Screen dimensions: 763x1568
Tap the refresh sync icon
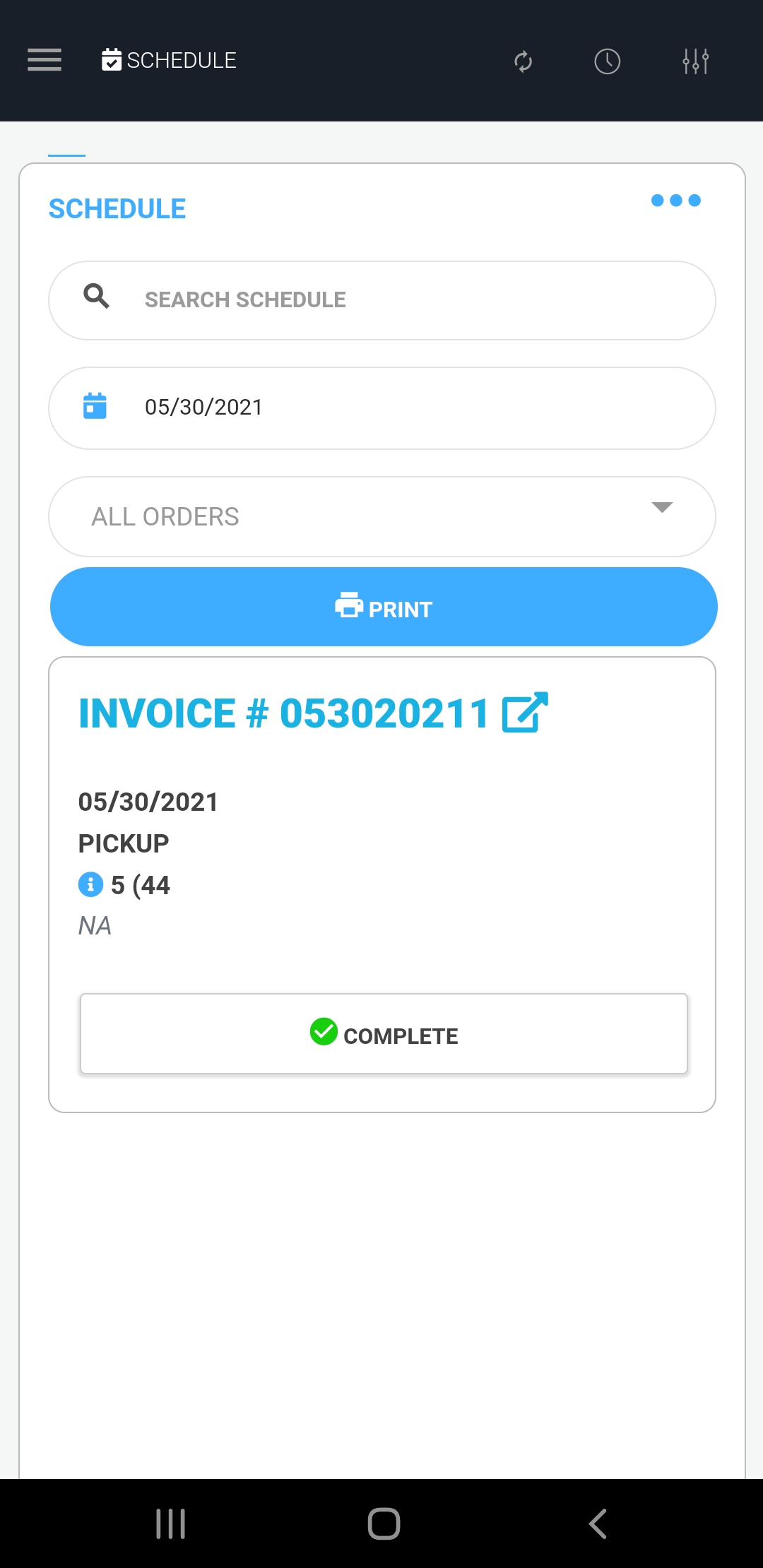pyautogui.click(x=523, y=61)
